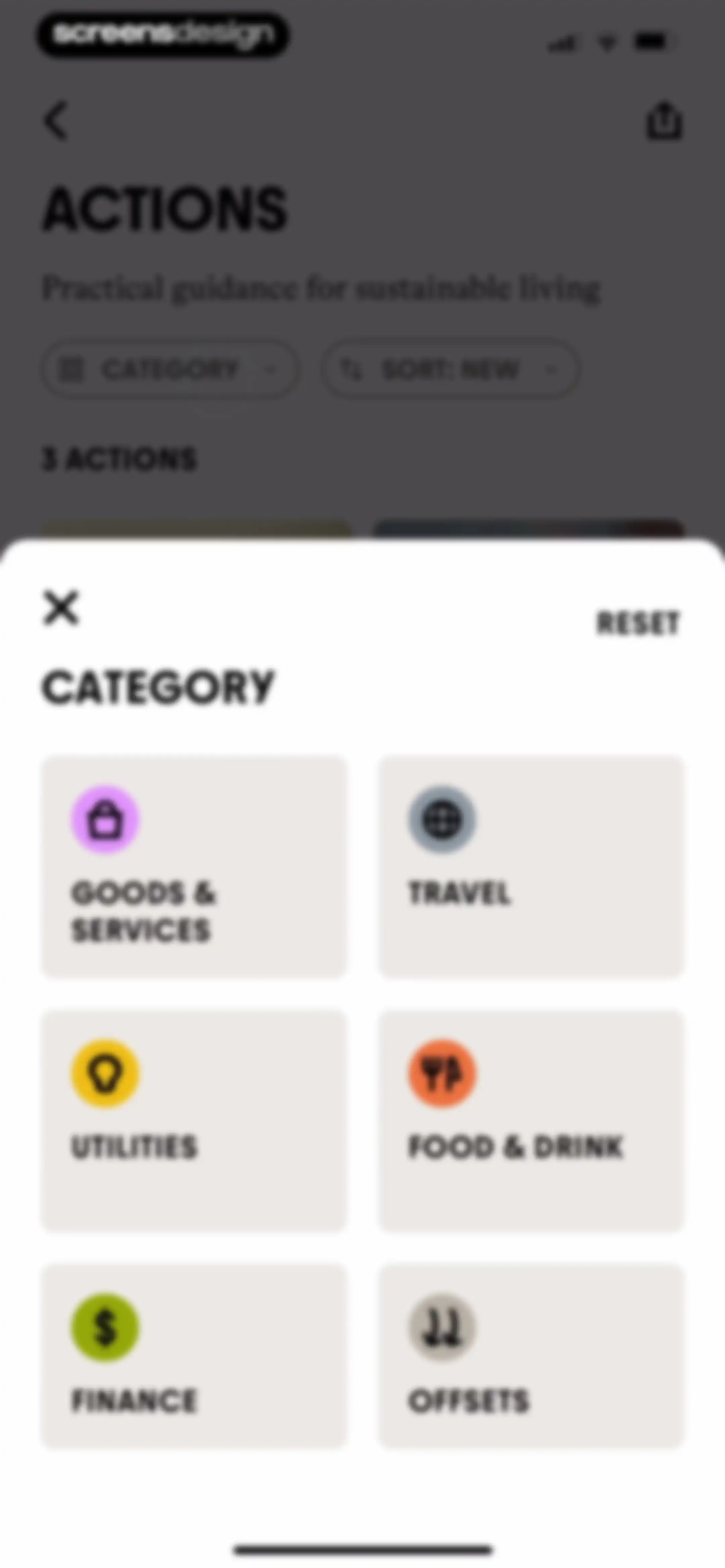Select the Goods & Services category
This screenshot has height=1568, width=725.
point(194,867)
